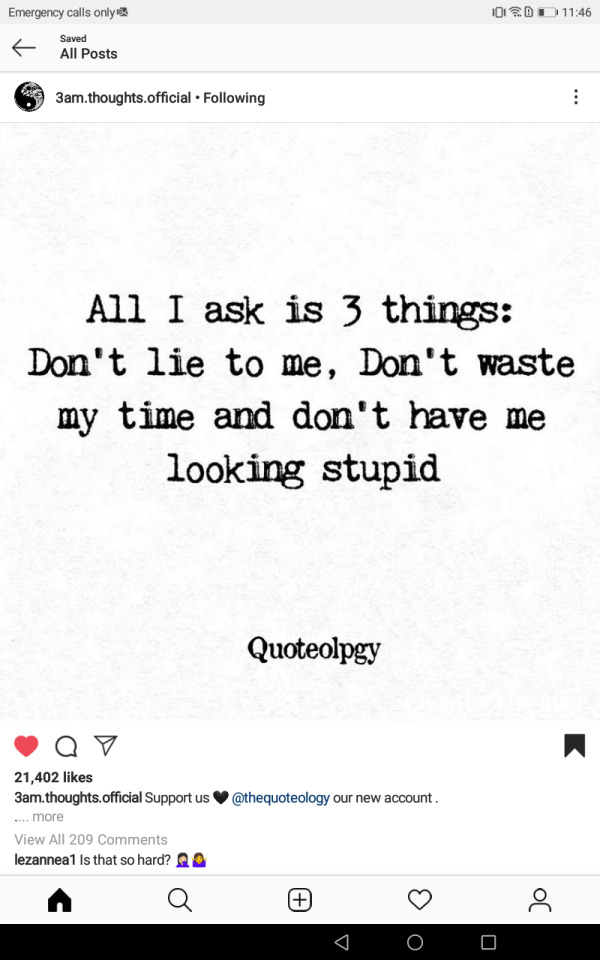Open 3am.thoughts.official profile avatar
Viewport: 600px width, 960px height.
click(x=29, y=97)
